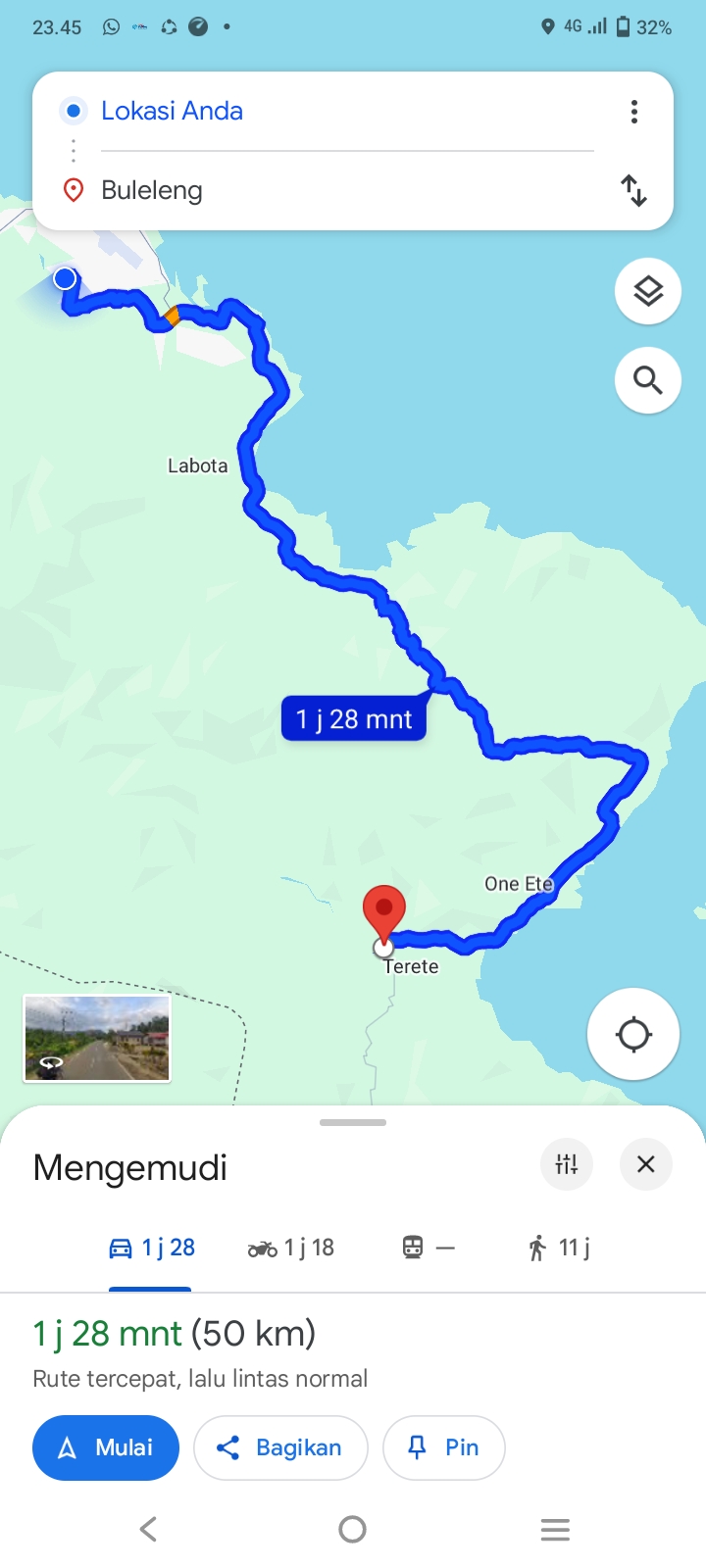
Task: Search along the route
Action: click(x=648, y=380)
